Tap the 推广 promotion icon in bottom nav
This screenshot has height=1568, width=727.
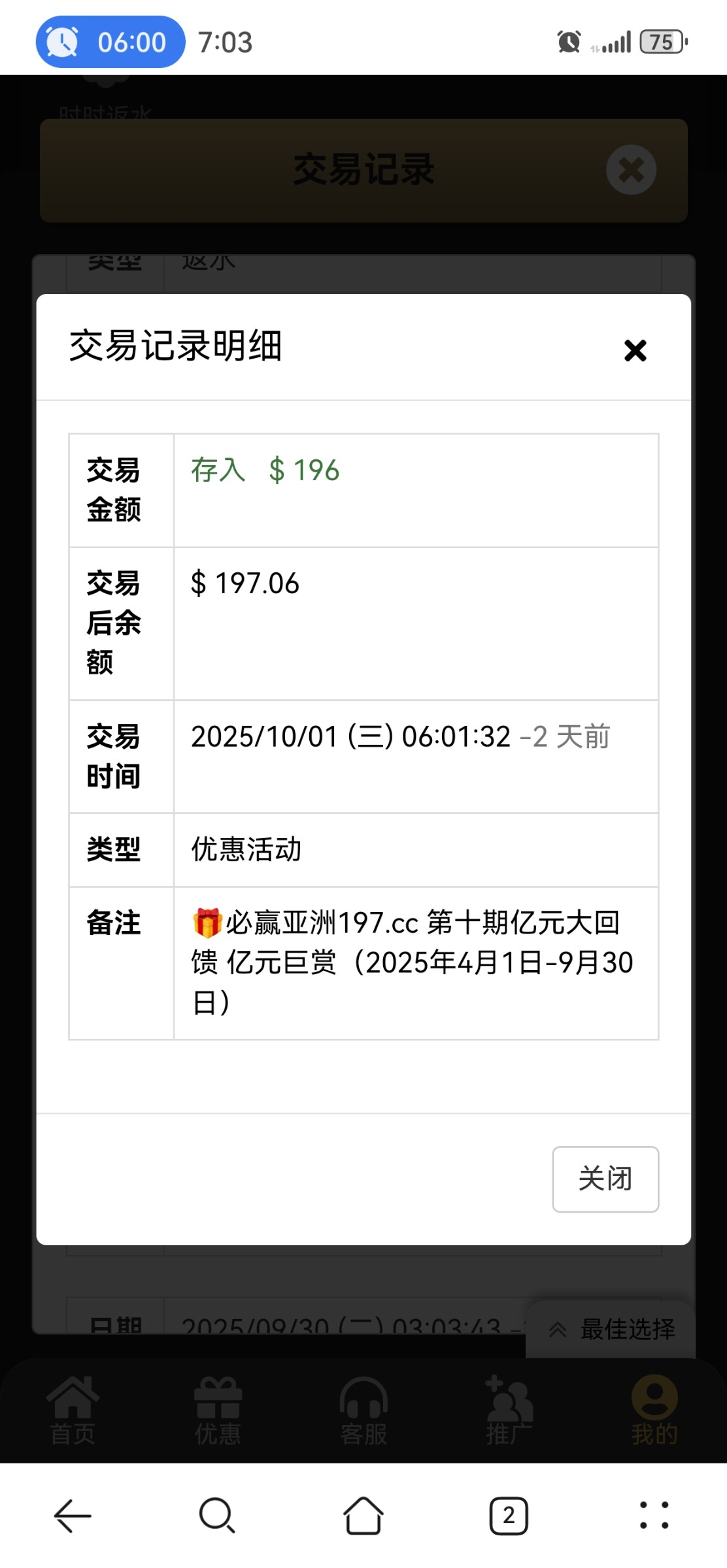(509, 1400)
